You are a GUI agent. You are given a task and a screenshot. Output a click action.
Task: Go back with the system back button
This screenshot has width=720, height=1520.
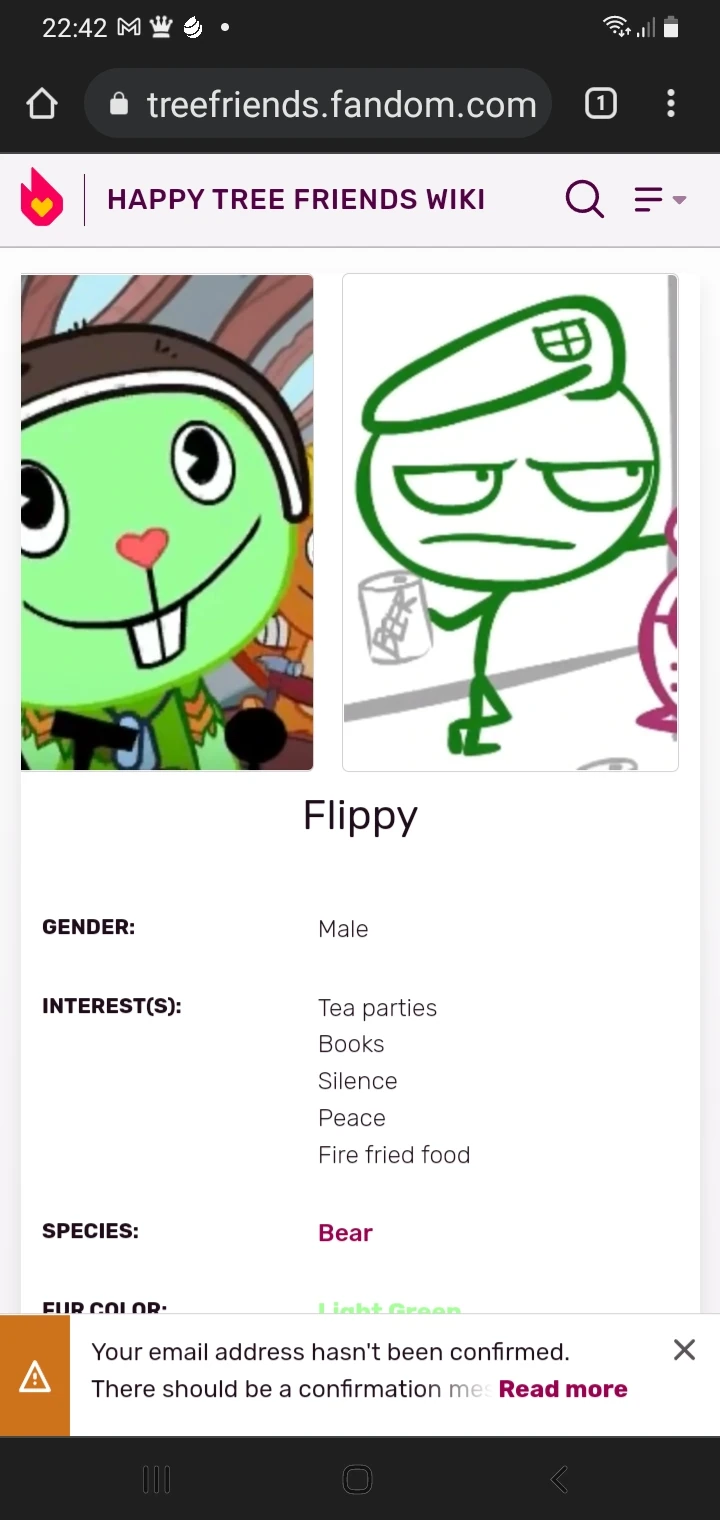point(560,1479)
